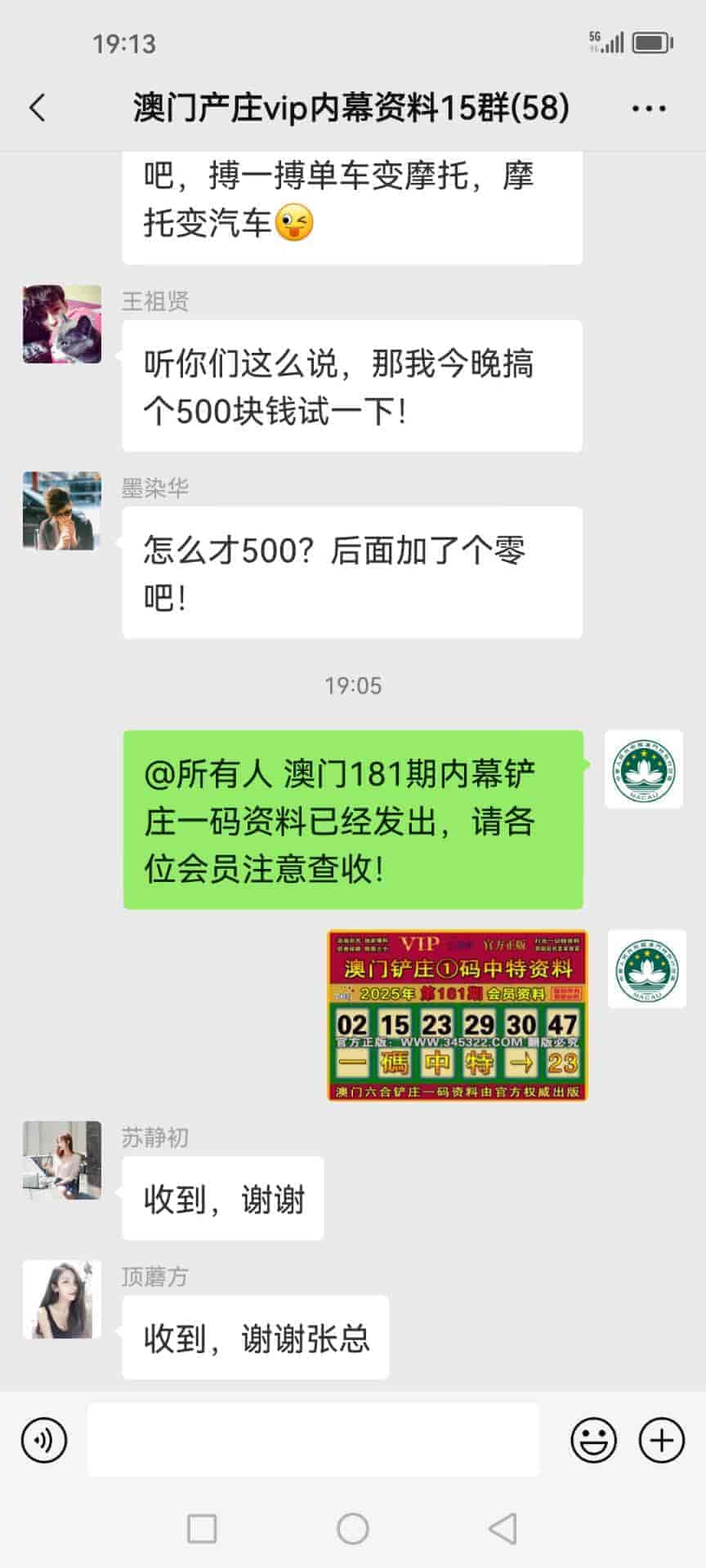
Task: Open 王祖贤's profile avatar
Action: pyautogui.click(x=62, y=324)
